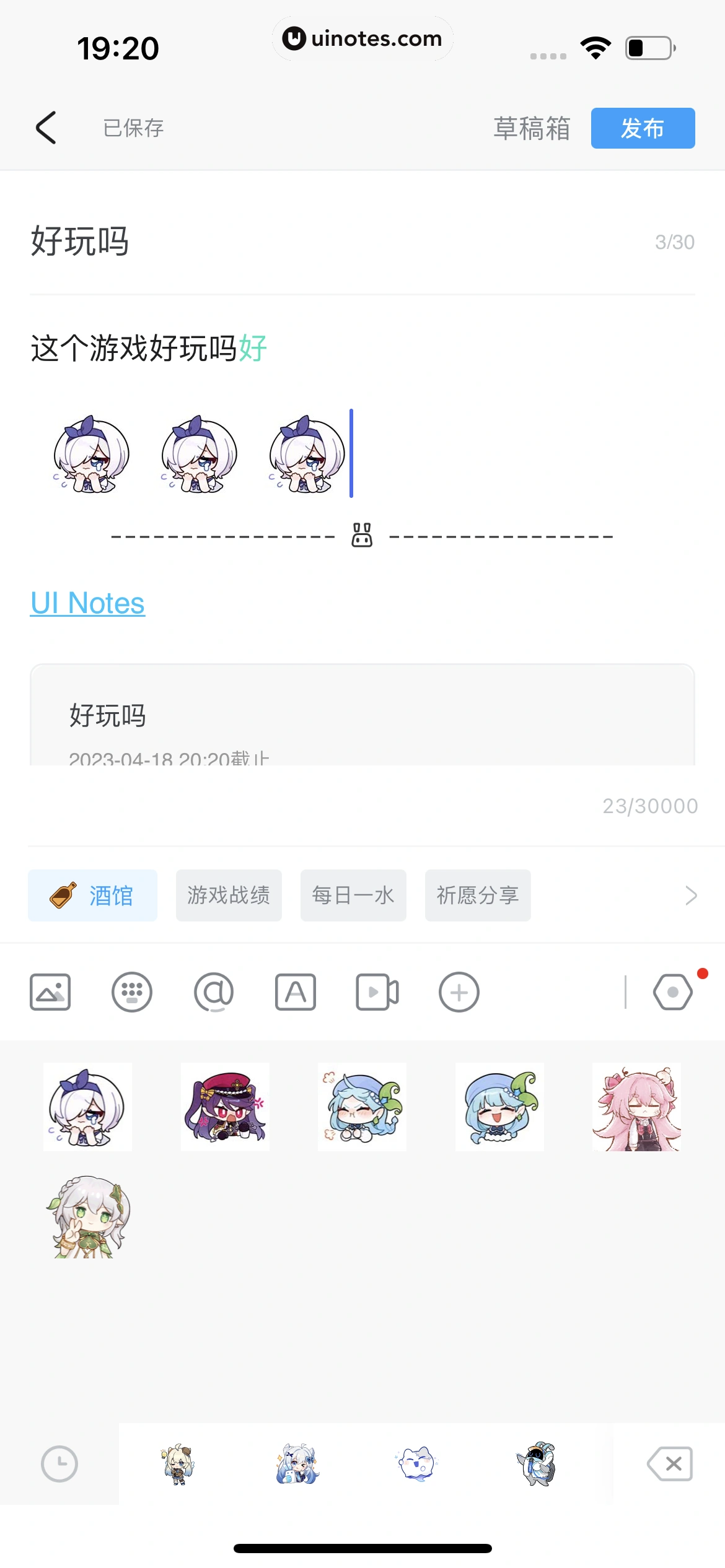Show recently used stickers with the clock tab
This screenshot has width=725, height=1568.
59,1464
